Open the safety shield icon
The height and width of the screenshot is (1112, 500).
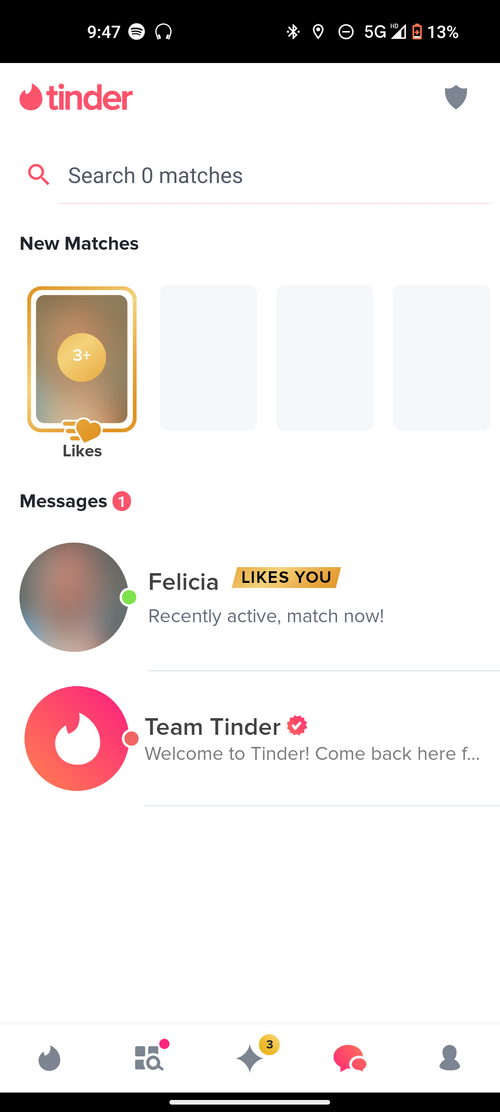(455, 97)
